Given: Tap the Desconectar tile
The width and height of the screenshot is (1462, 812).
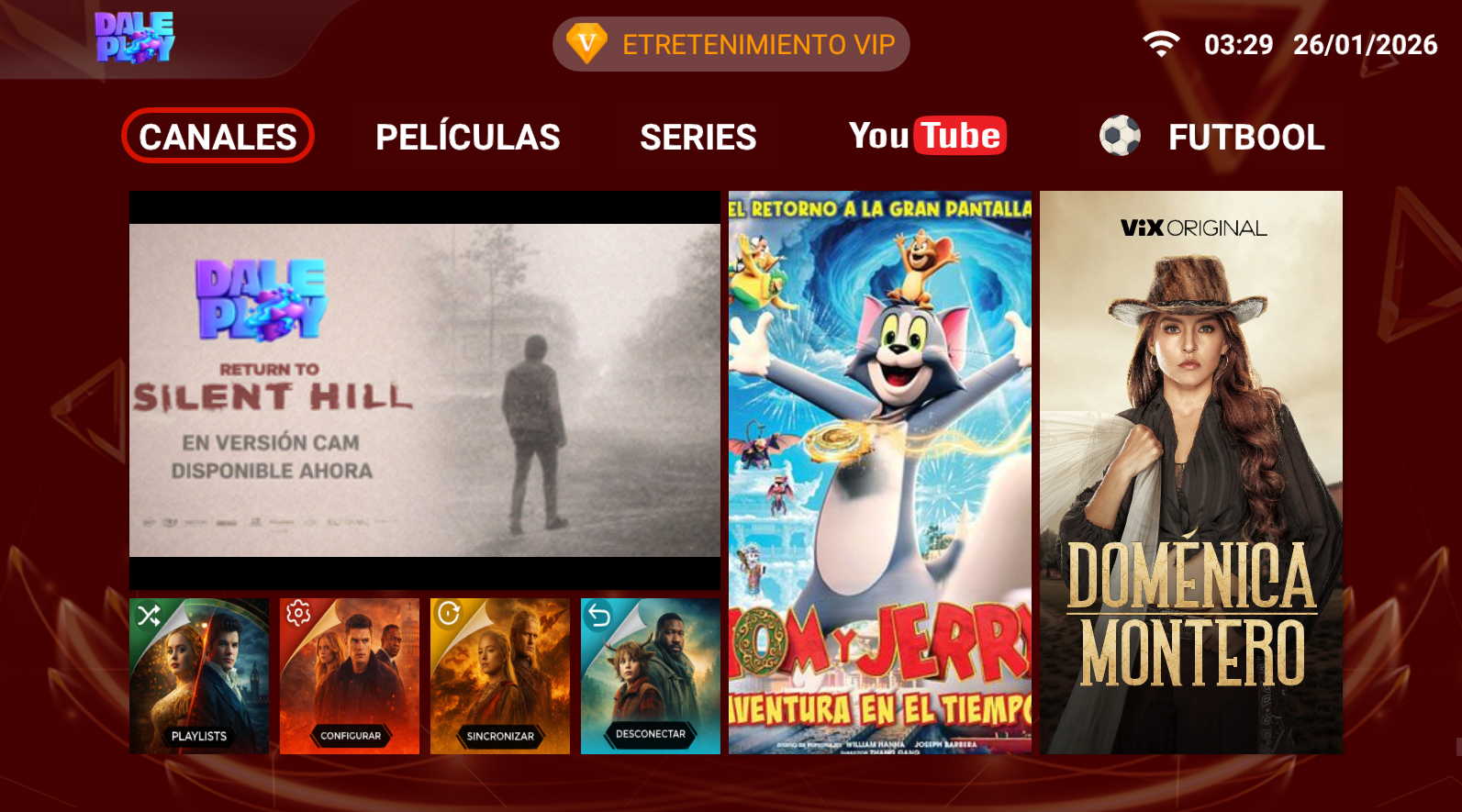Looking at the screenshot, I should 651,676.
